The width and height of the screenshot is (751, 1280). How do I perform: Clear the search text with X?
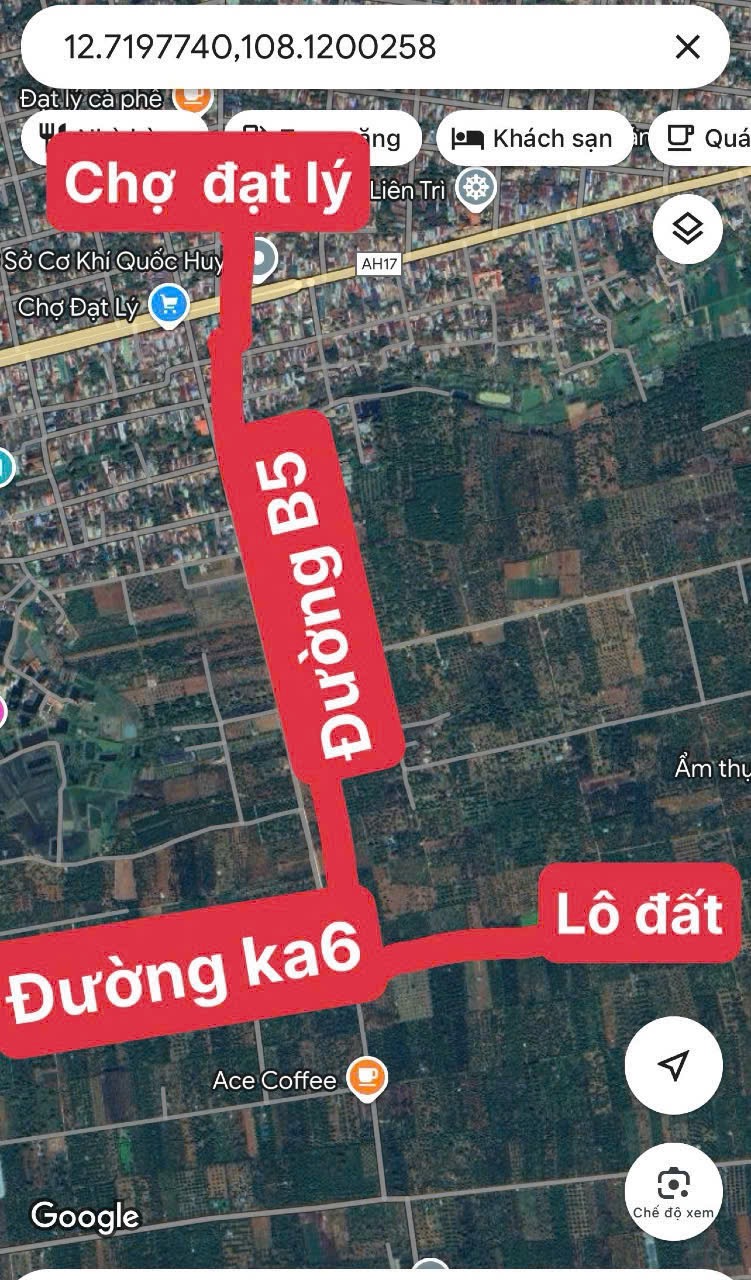(687, 47)
